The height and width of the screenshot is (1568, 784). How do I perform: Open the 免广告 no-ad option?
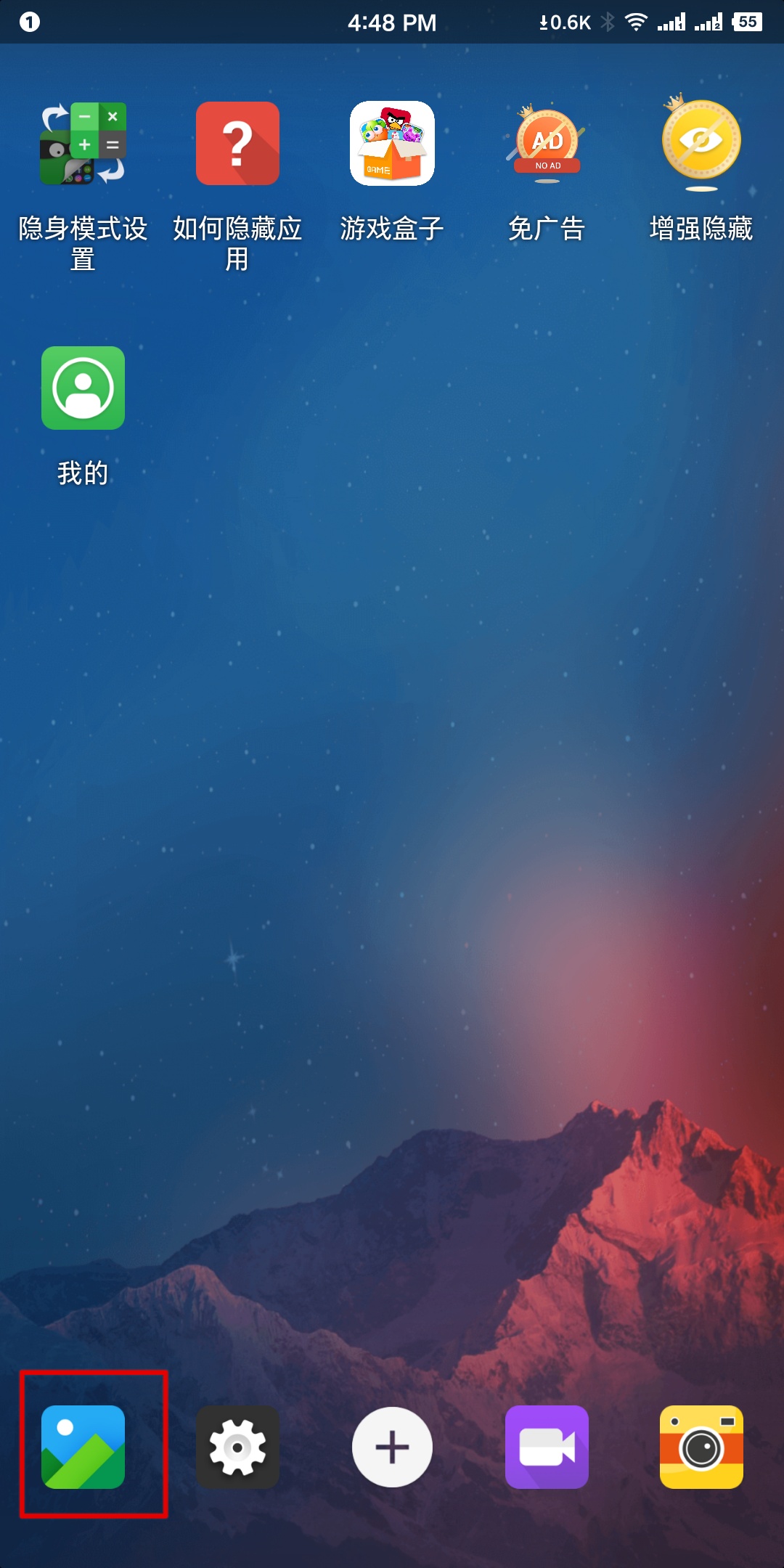tap(547, 144)
